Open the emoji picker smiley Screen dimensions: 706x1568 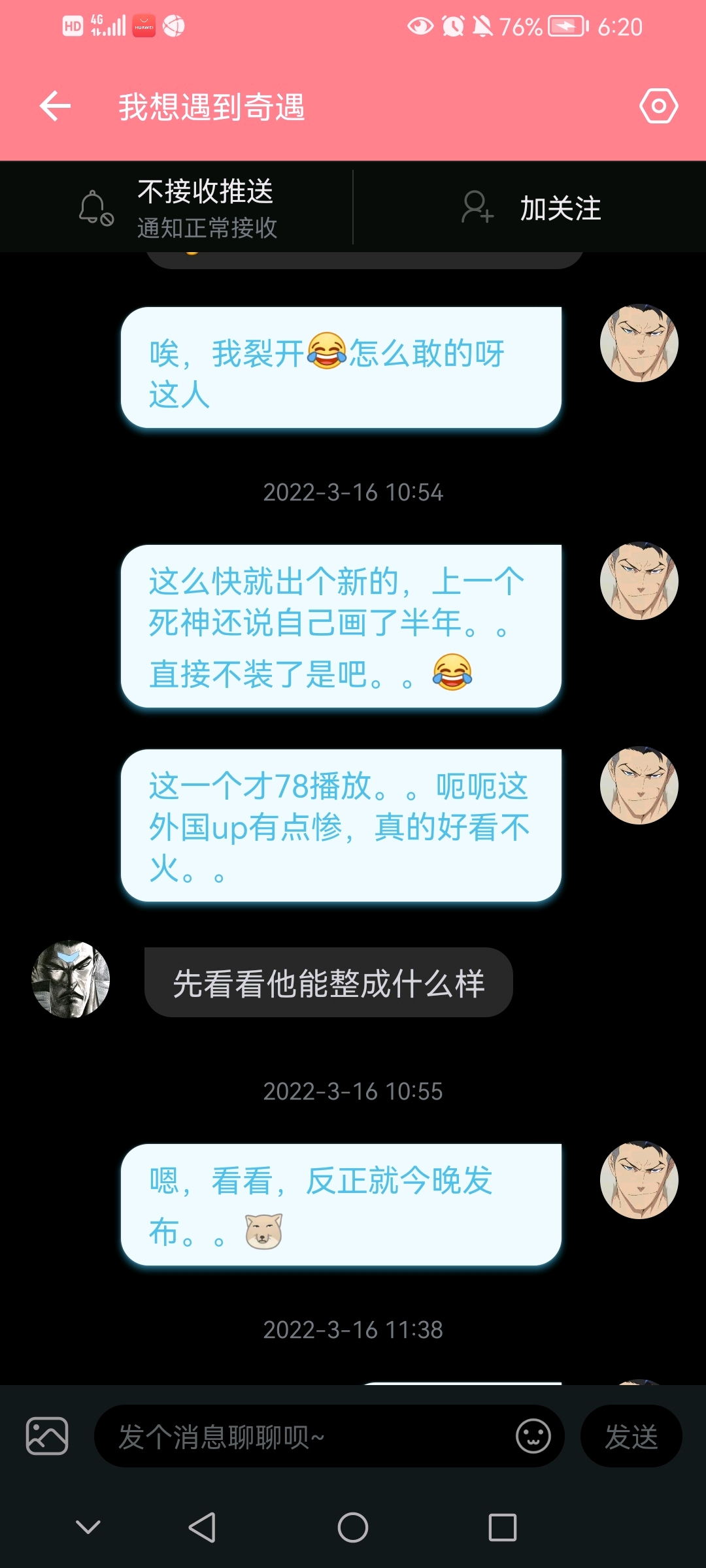coord(533,1436)
